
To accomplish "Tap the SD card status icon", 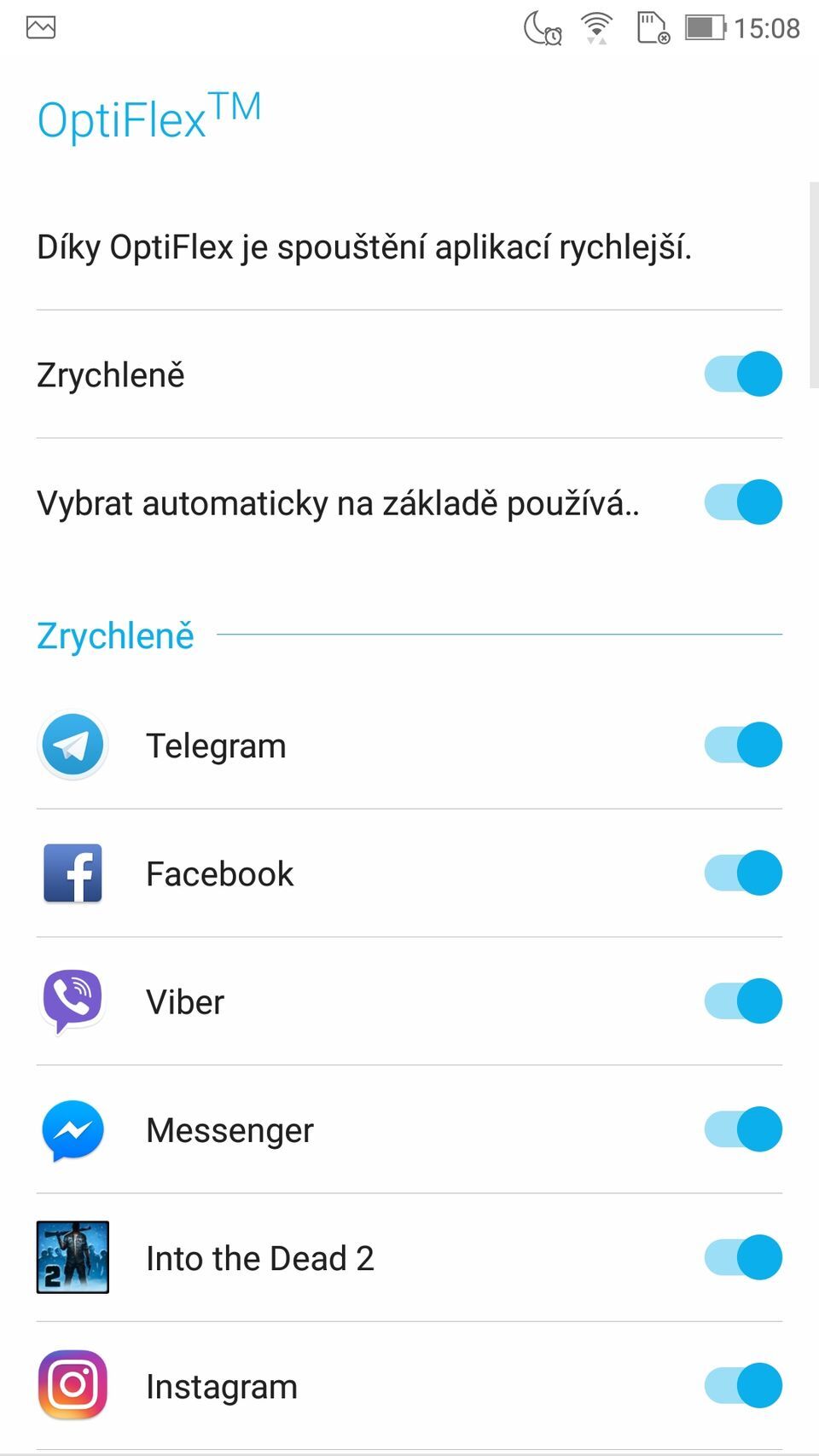I will coord(651,26).
